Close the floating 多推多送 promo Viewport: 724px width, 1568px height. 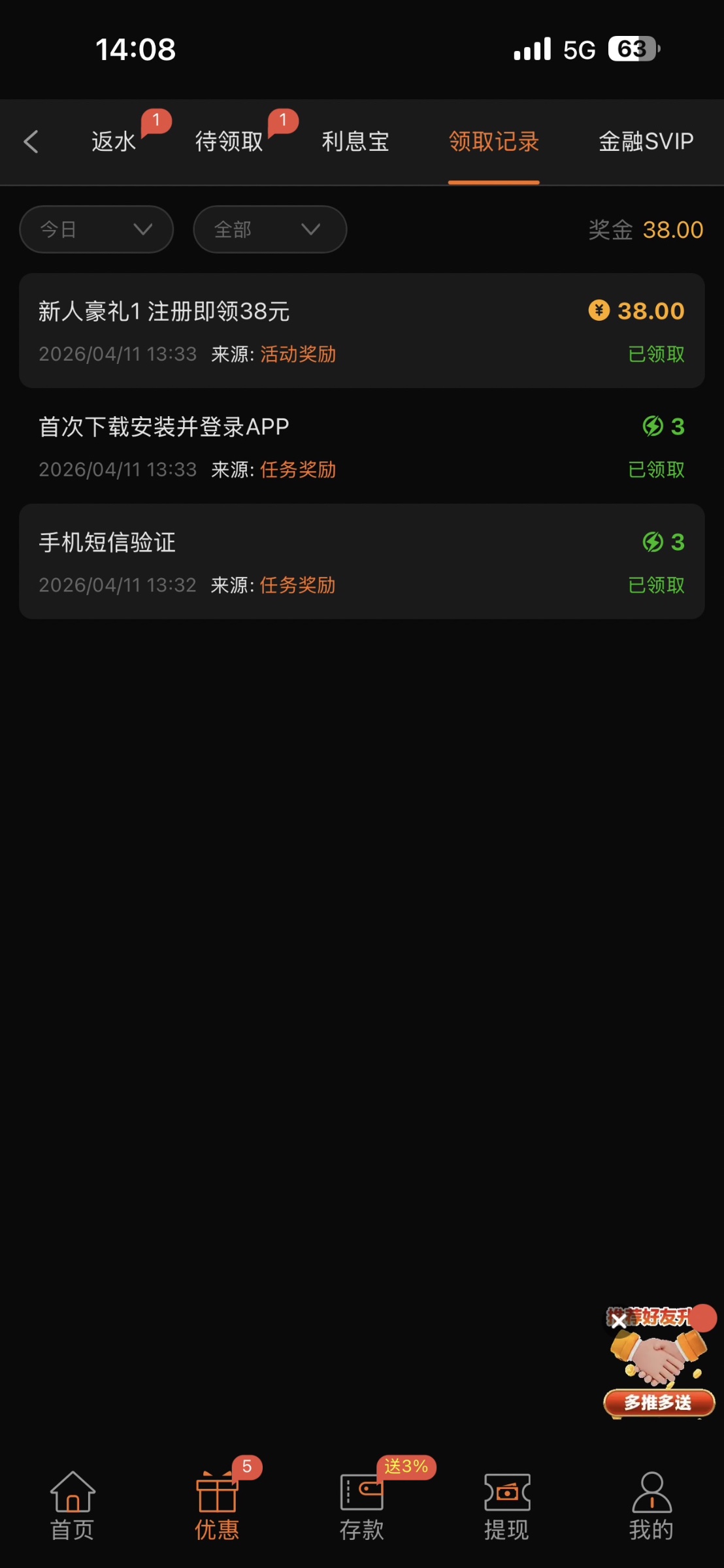617,1321
